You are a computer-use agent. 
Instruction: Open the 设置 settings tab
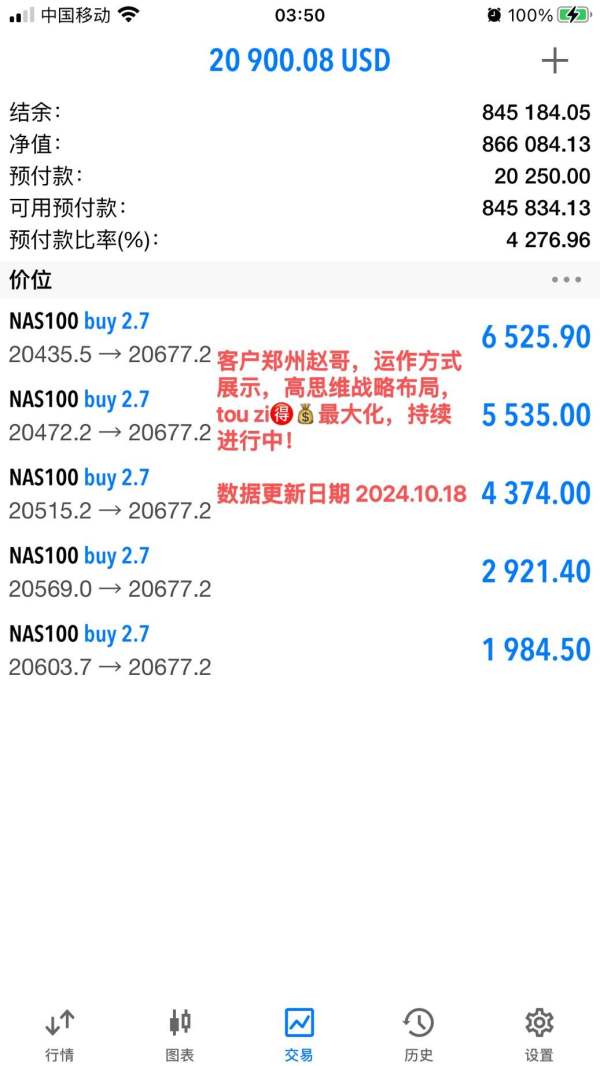pos(540,1035)
